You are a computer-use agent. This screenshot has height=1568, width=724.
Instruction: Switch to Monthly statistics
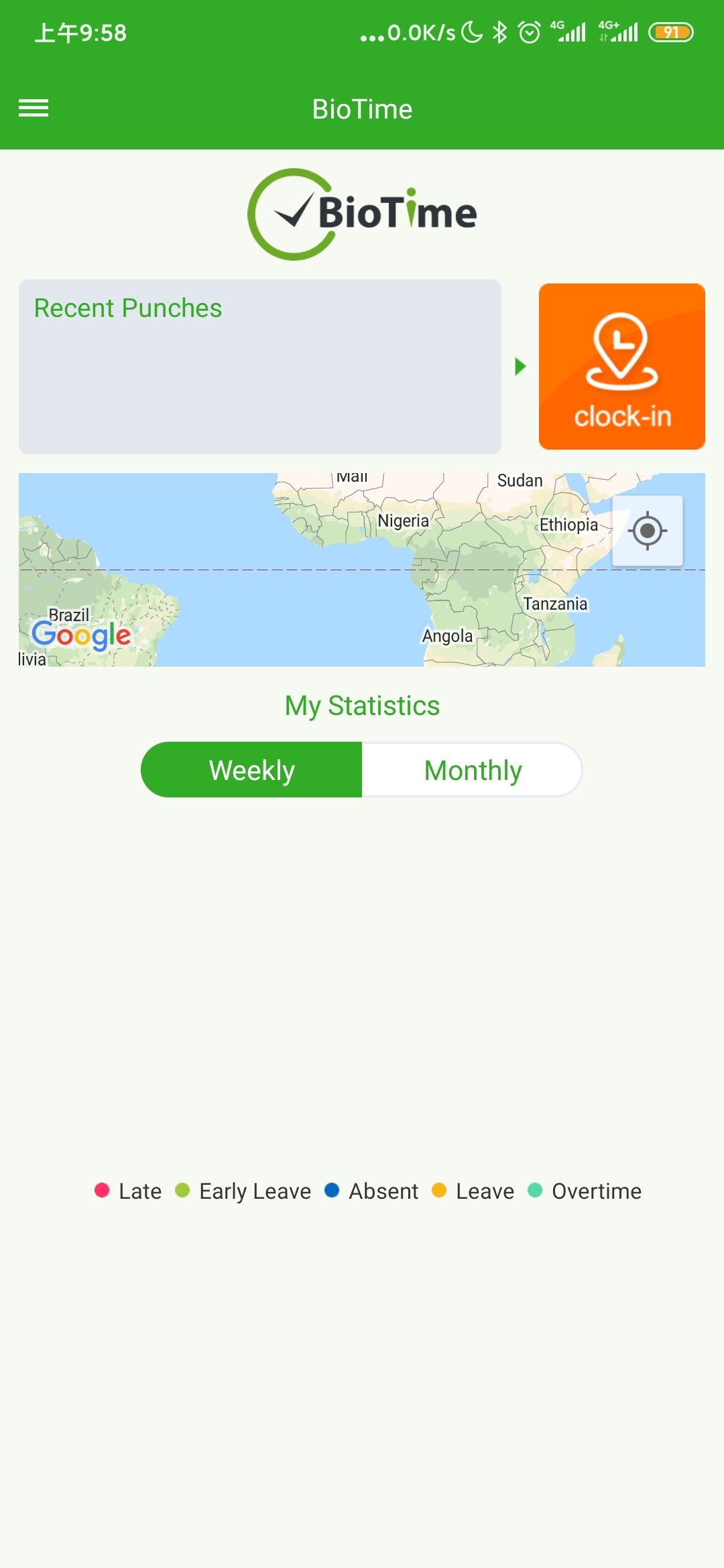(472, 770)
